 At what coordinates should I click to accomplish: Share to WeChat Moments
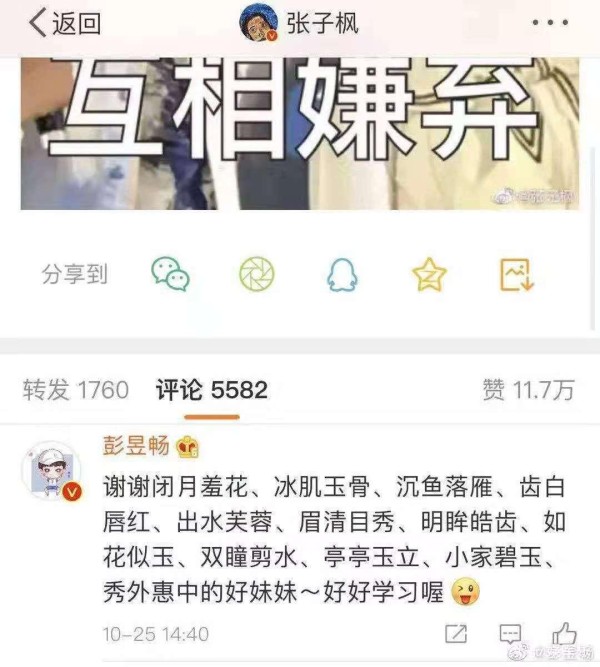tap(257, 273)
